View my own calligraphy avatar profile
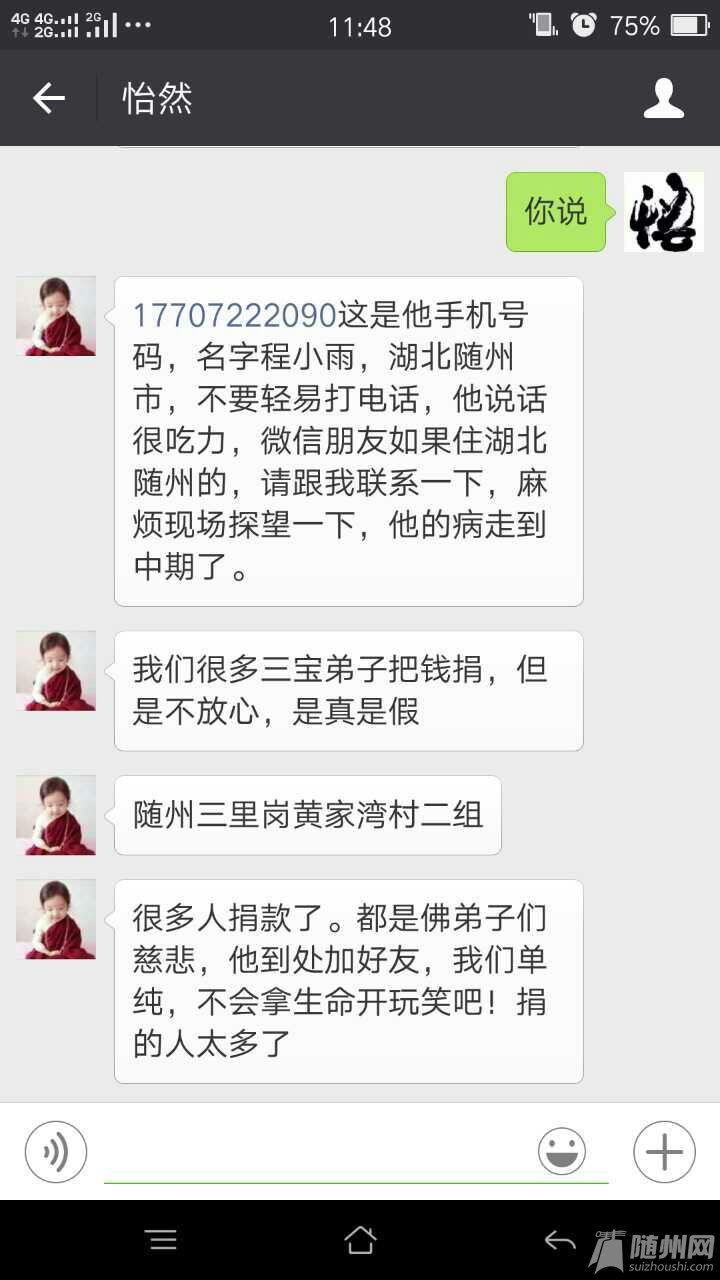Viewport: 720px width, 1280px height. point(664,212)
